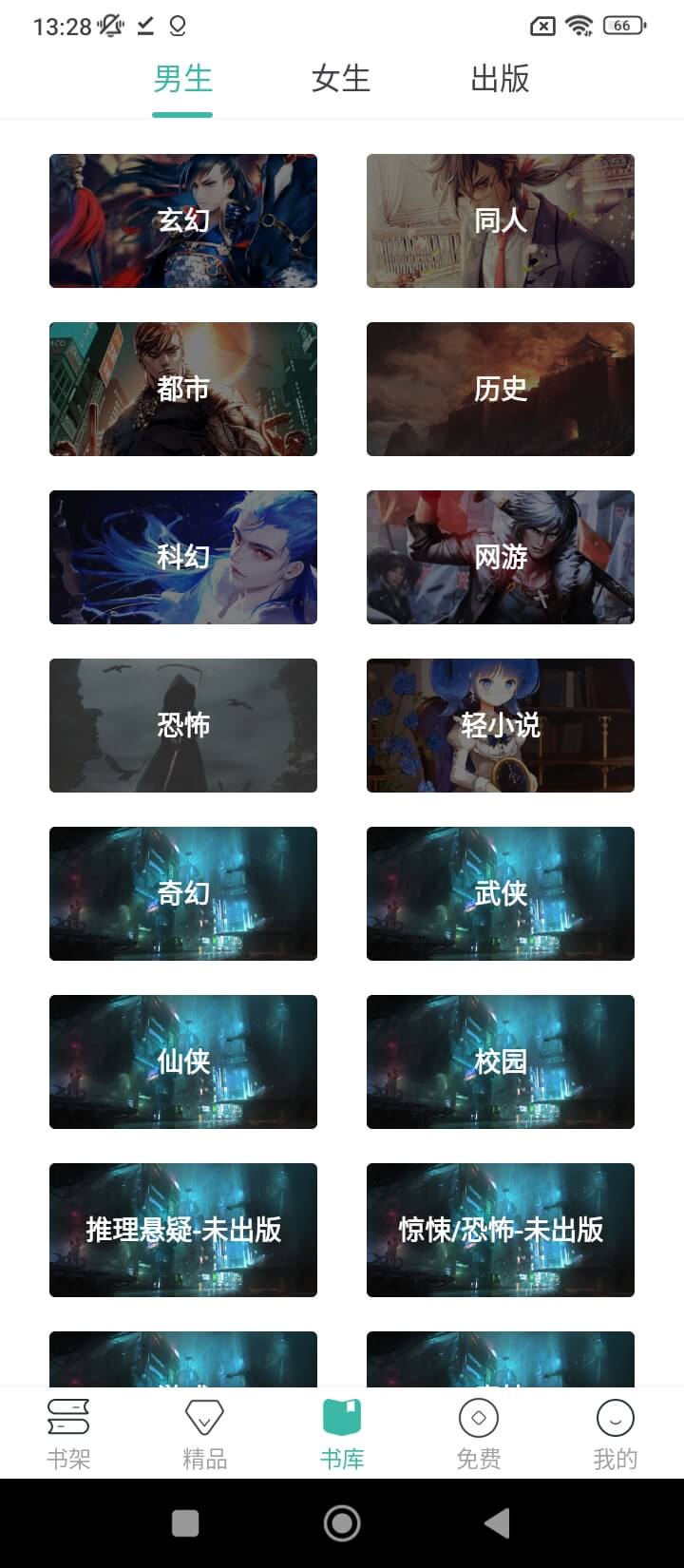The height and width of the screenshot is (1568, 684).
Task: Browse the 恐怖 category
Action: tap(183, 725)
